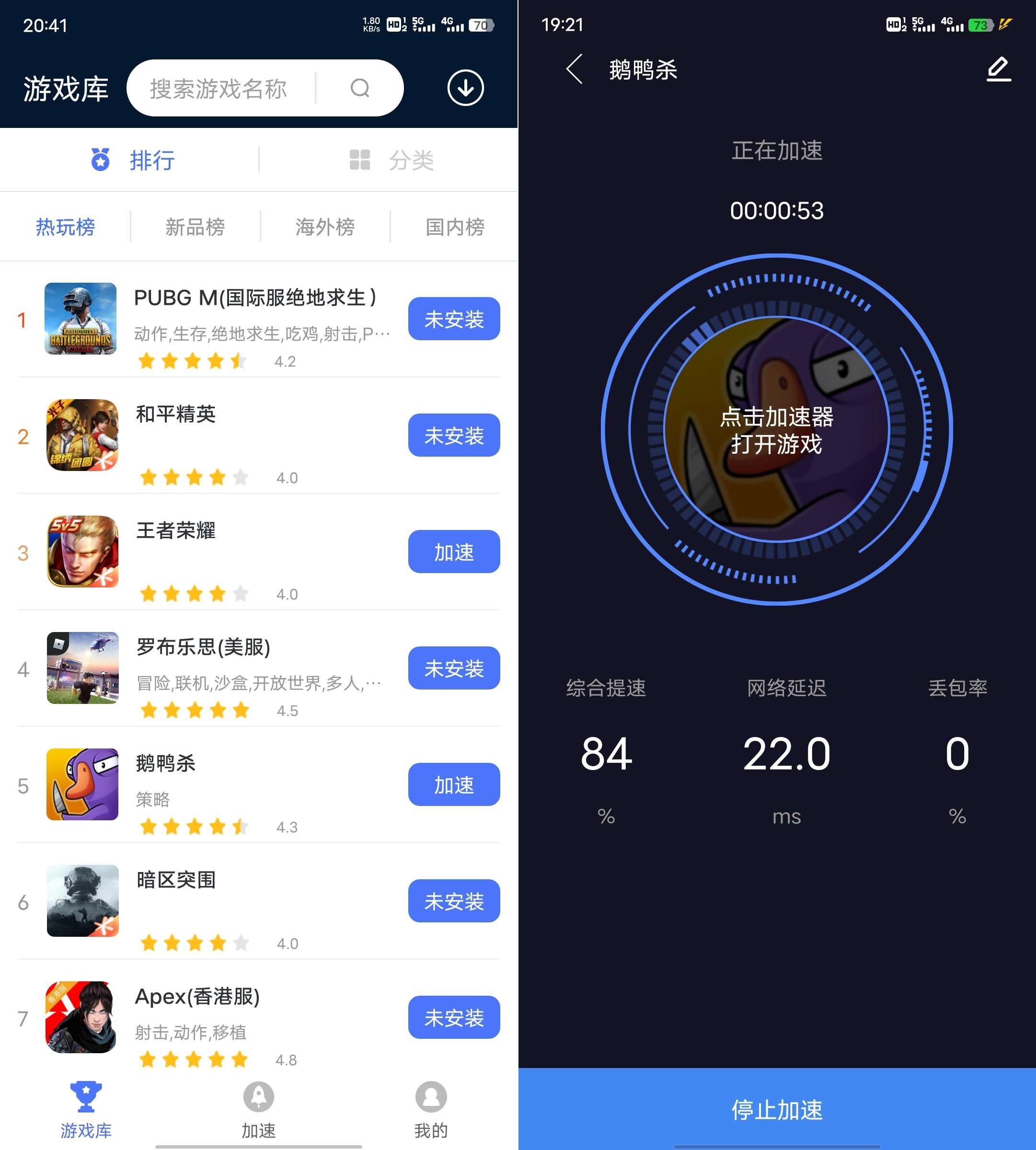Tap 未安装 for Apex(香港服)
Screen dimensions: 1036x1150
pyautogui.click(x=454, y=1017)
